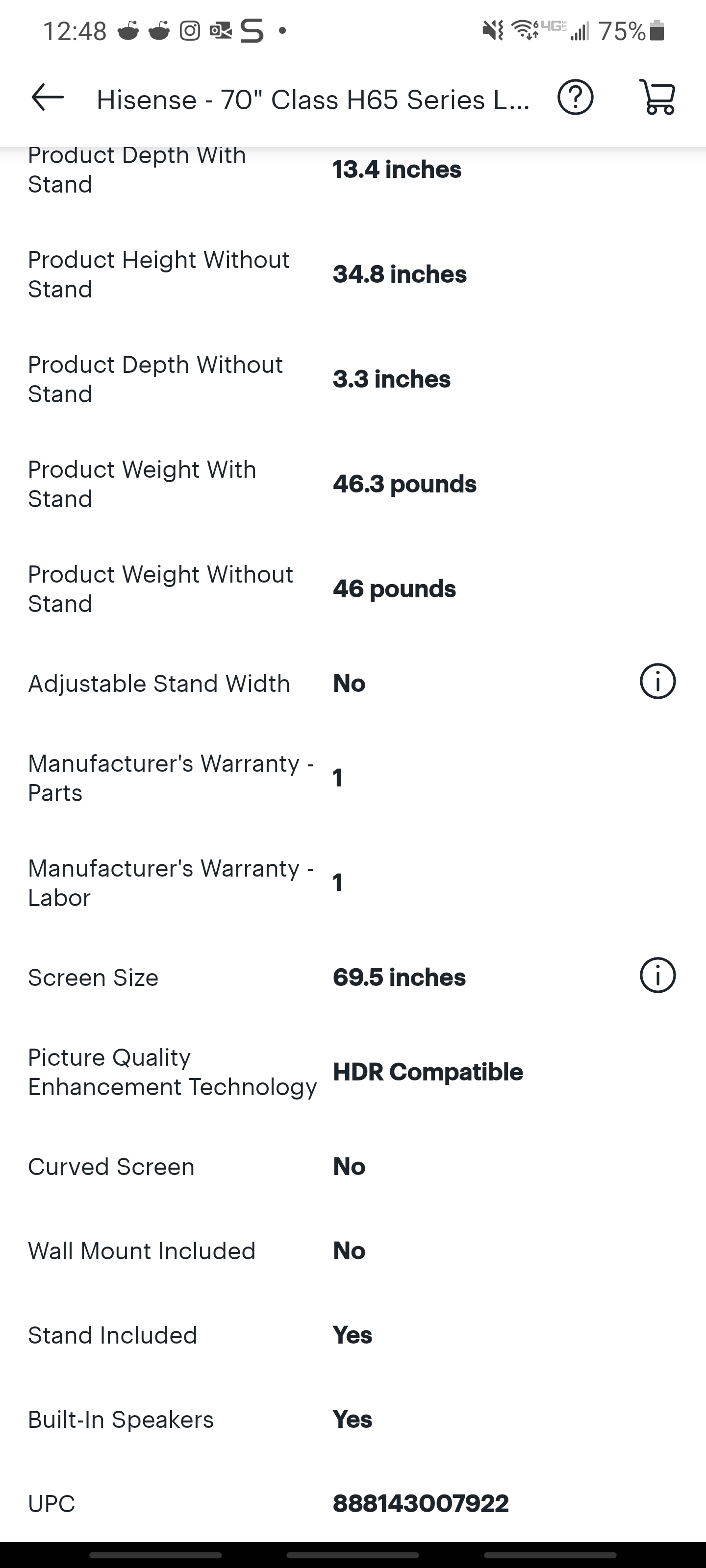
Task: Show info about Screen Size
Action: (657, 975)
